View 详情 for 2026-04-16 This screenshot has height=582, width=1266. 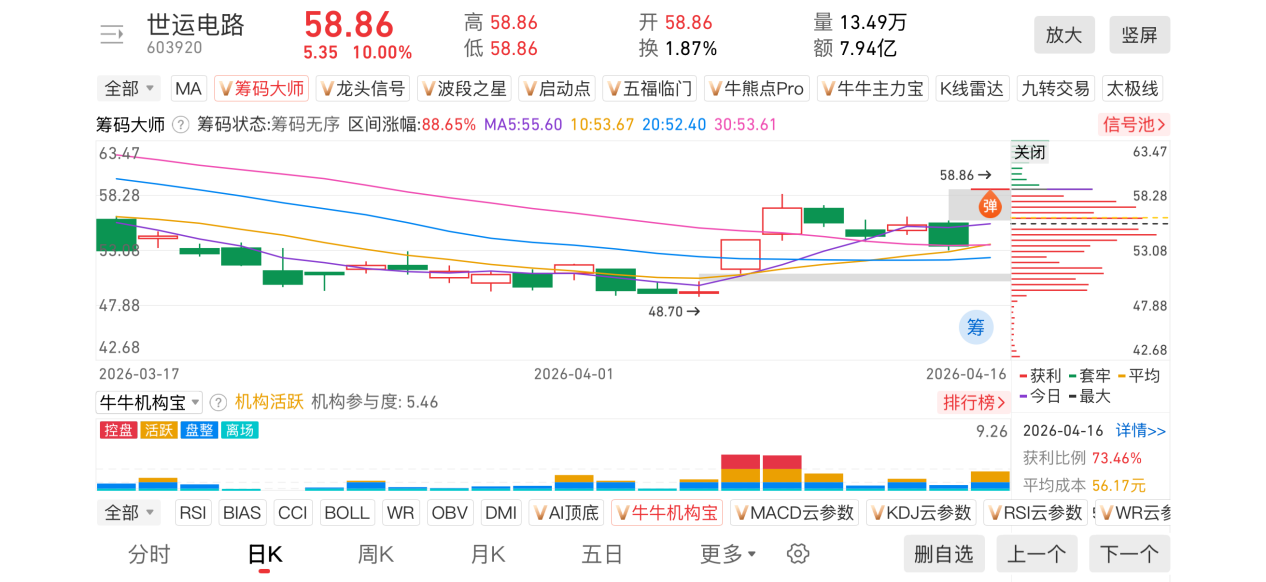1141,431
